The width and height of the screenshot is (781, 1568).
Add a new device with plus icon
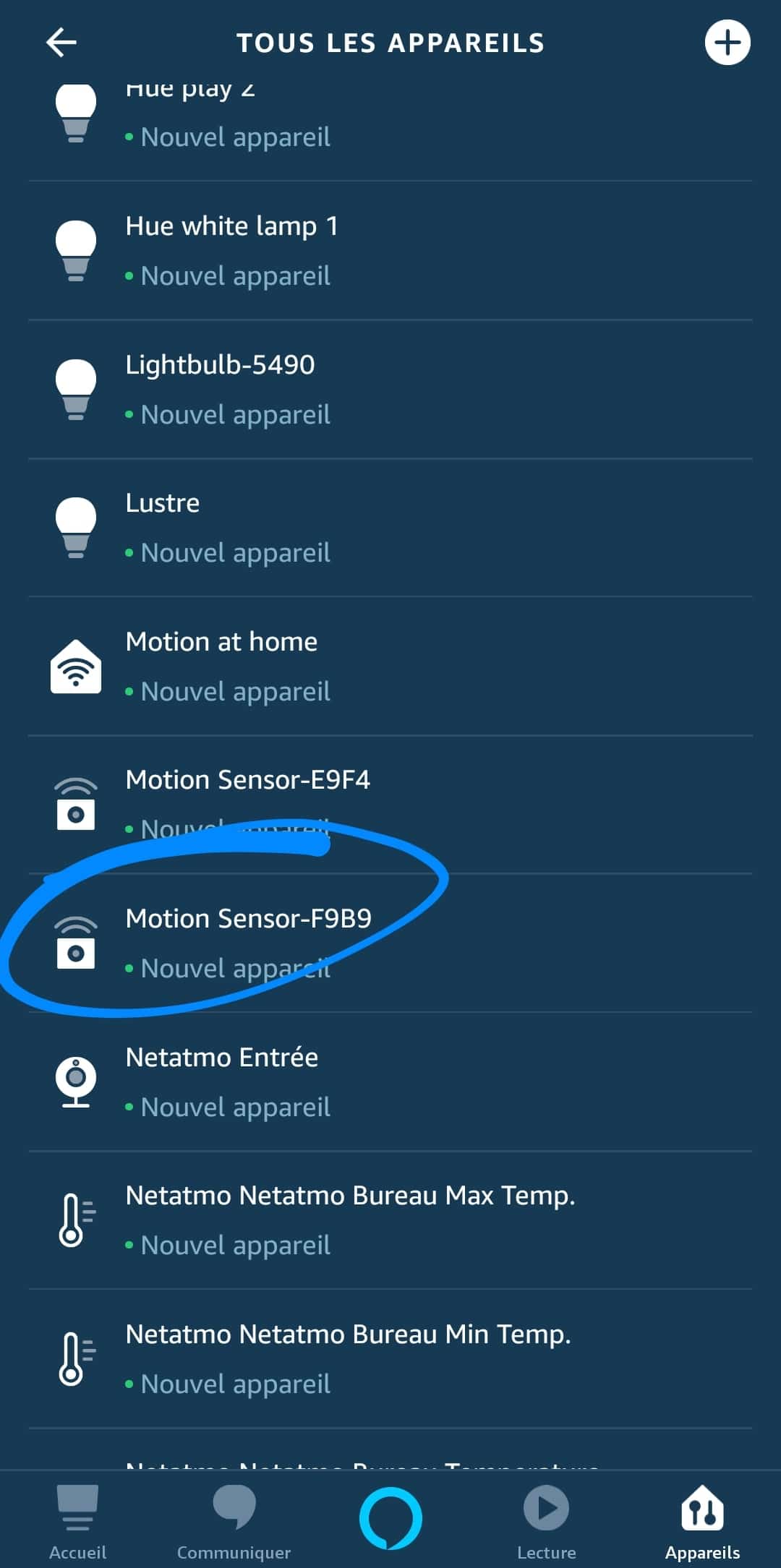tap(727, 43)
